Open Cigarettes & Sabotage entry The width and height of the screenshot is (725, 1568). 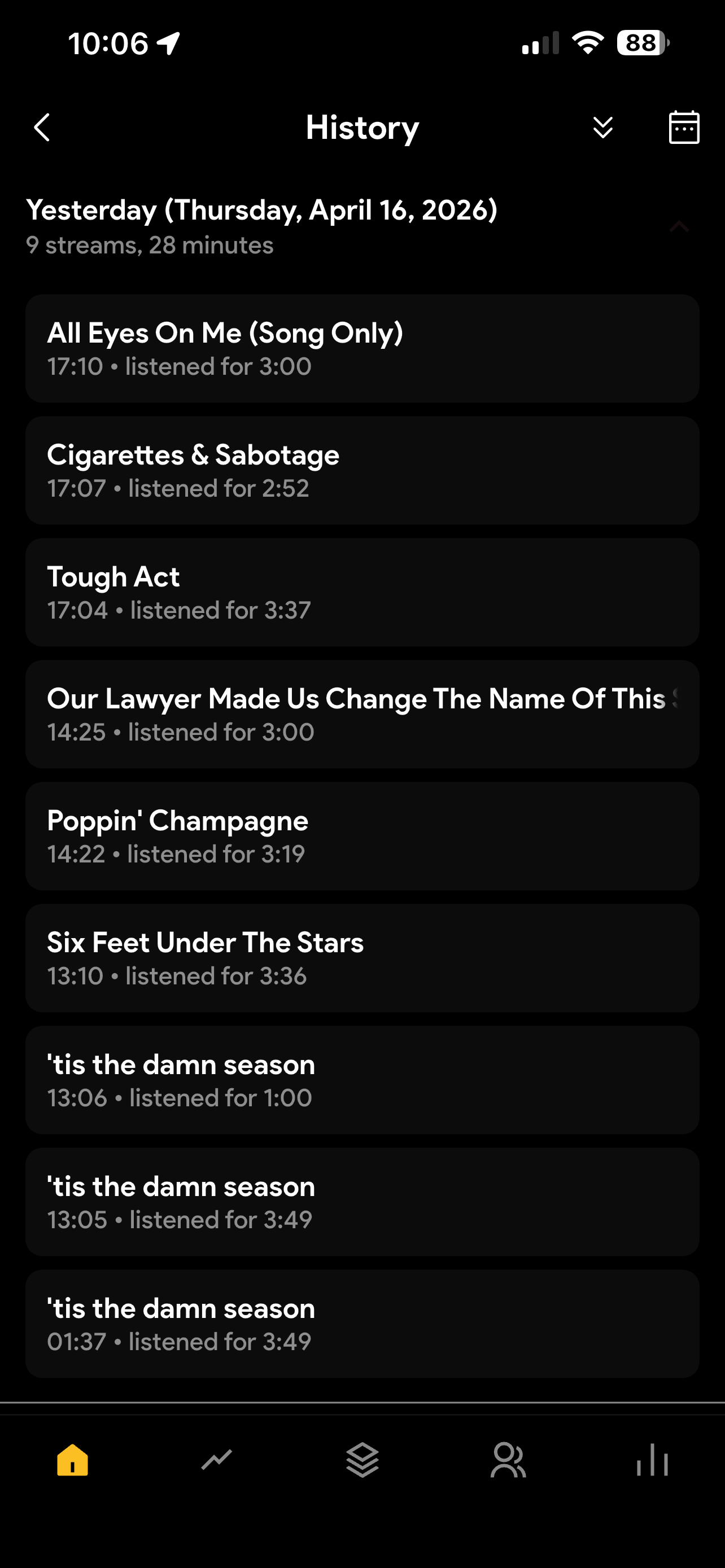tap(362, 471)
